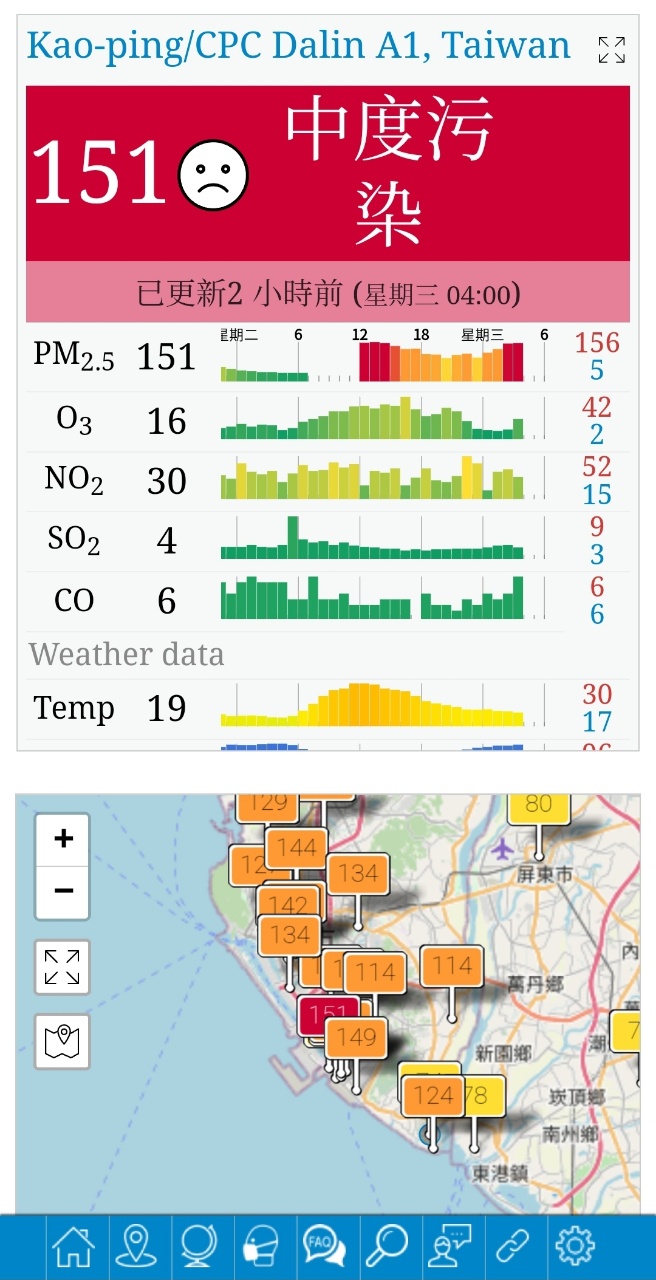Zoom in on the map
This screenshot has height=1280, width=656.
[63, 839]
